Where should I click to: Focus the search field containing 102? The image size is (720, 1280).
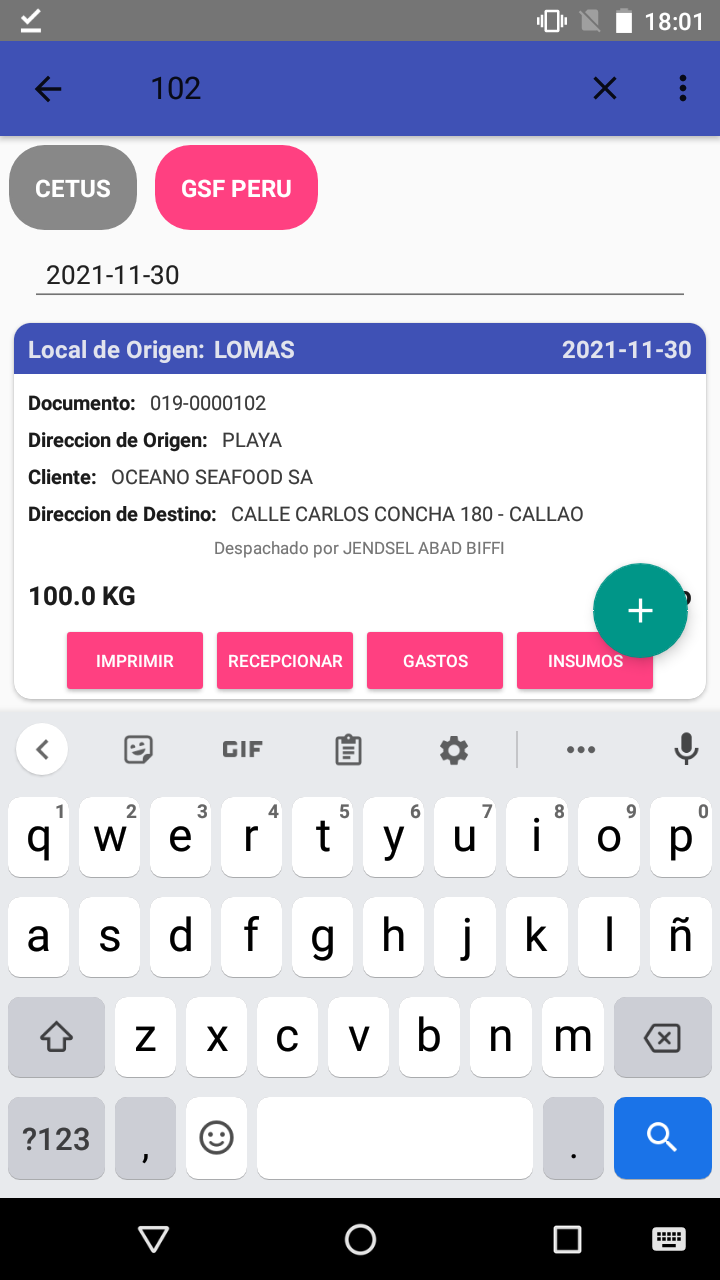coord(350,89)
